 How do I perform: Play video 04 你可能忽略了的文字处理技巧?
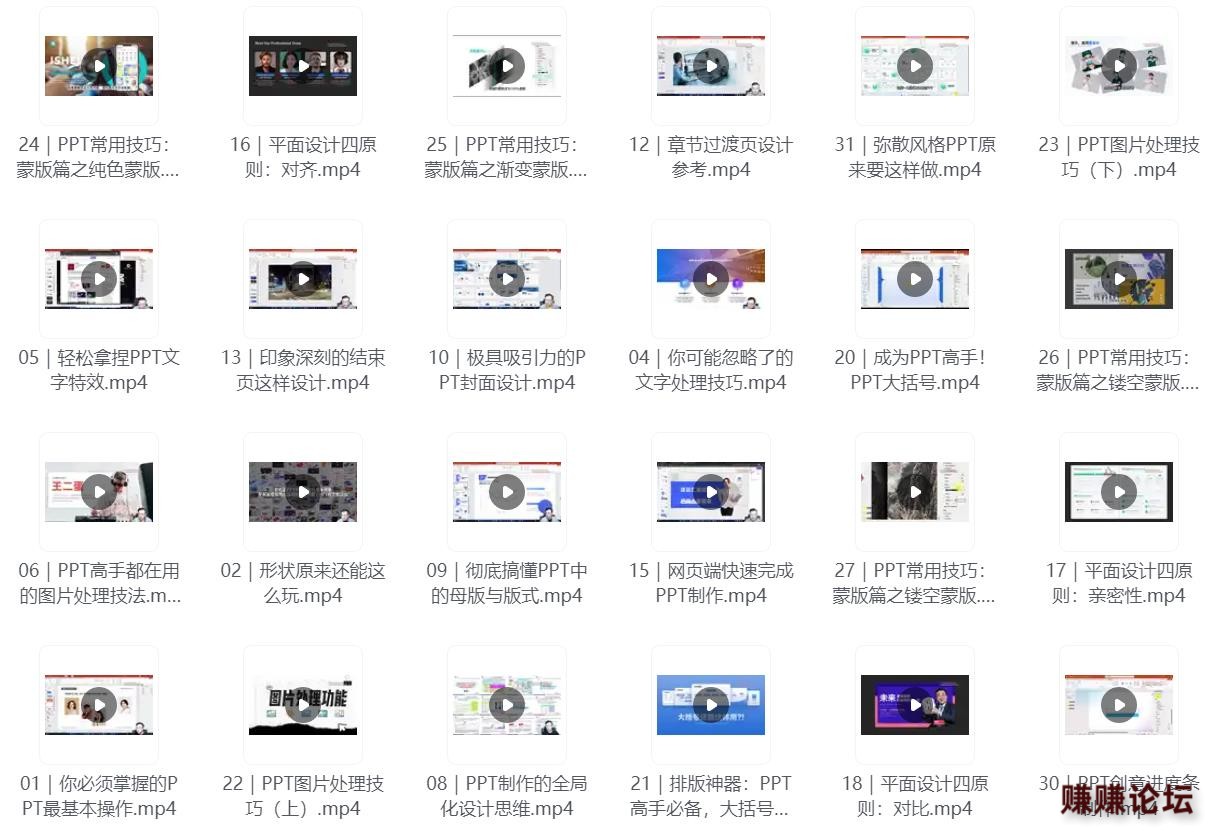coord(711,279)
